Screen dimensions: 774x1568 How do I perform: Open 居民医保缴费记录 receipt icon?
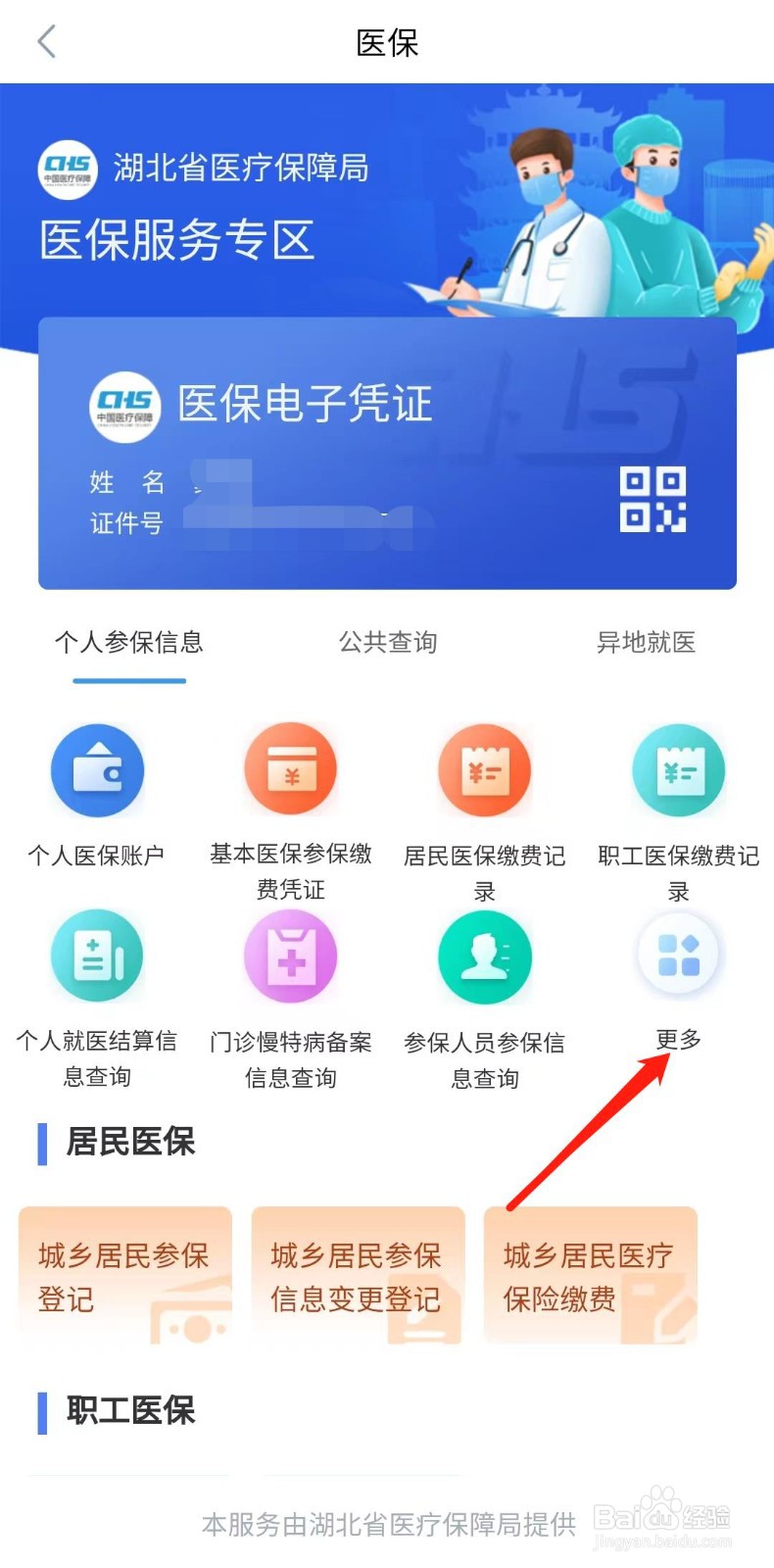[484, 770]
